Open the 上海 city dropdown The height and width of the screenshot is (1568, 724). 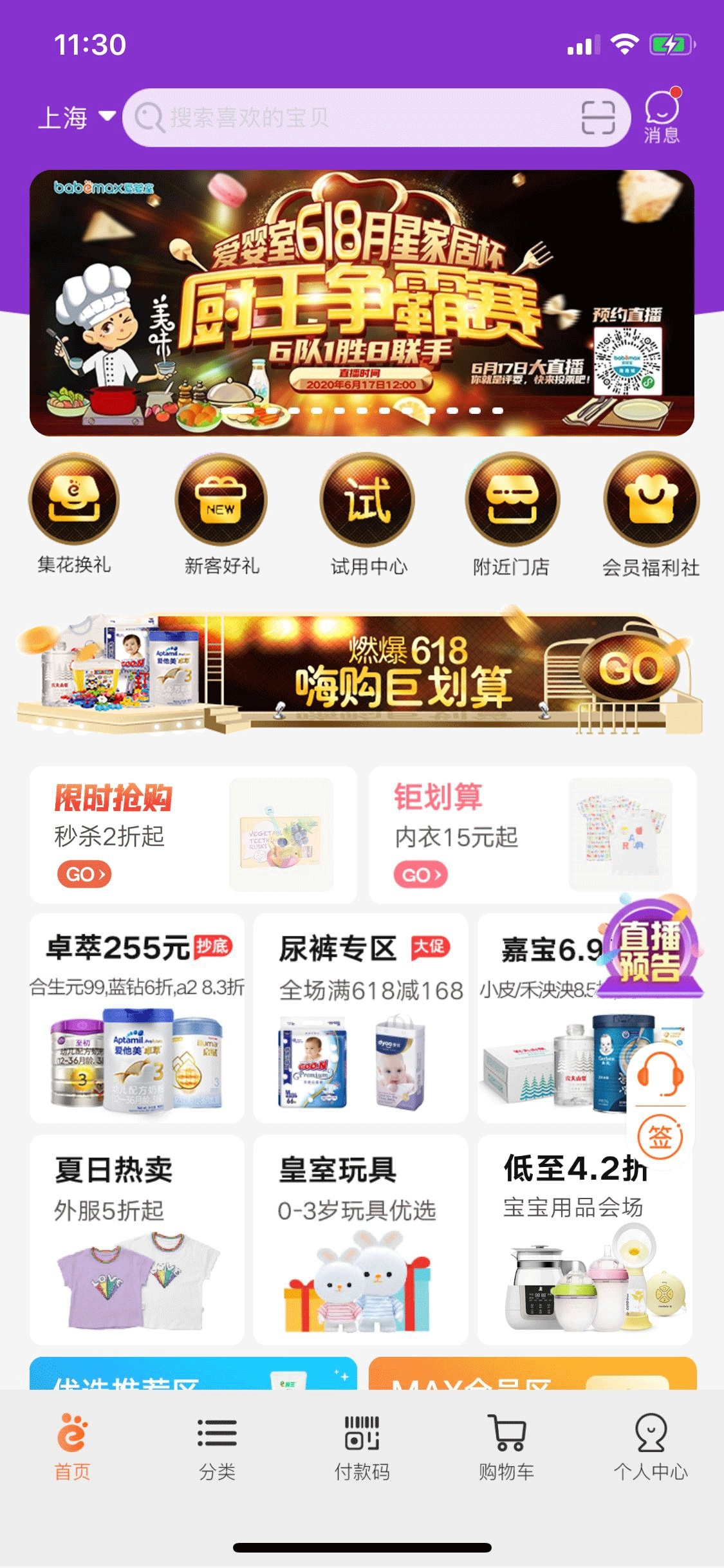tap(76, 118)
